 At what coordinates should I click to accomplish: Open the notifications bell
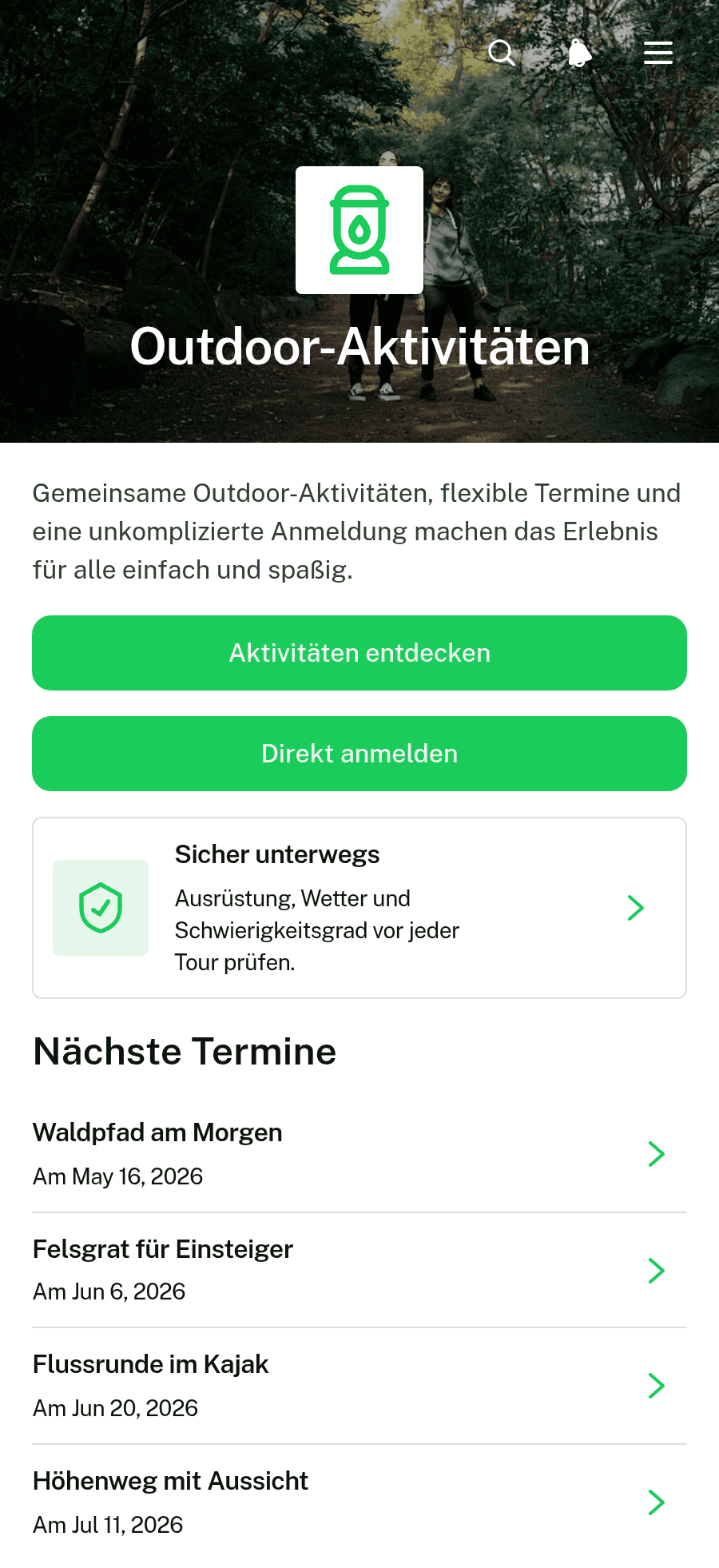580,53
